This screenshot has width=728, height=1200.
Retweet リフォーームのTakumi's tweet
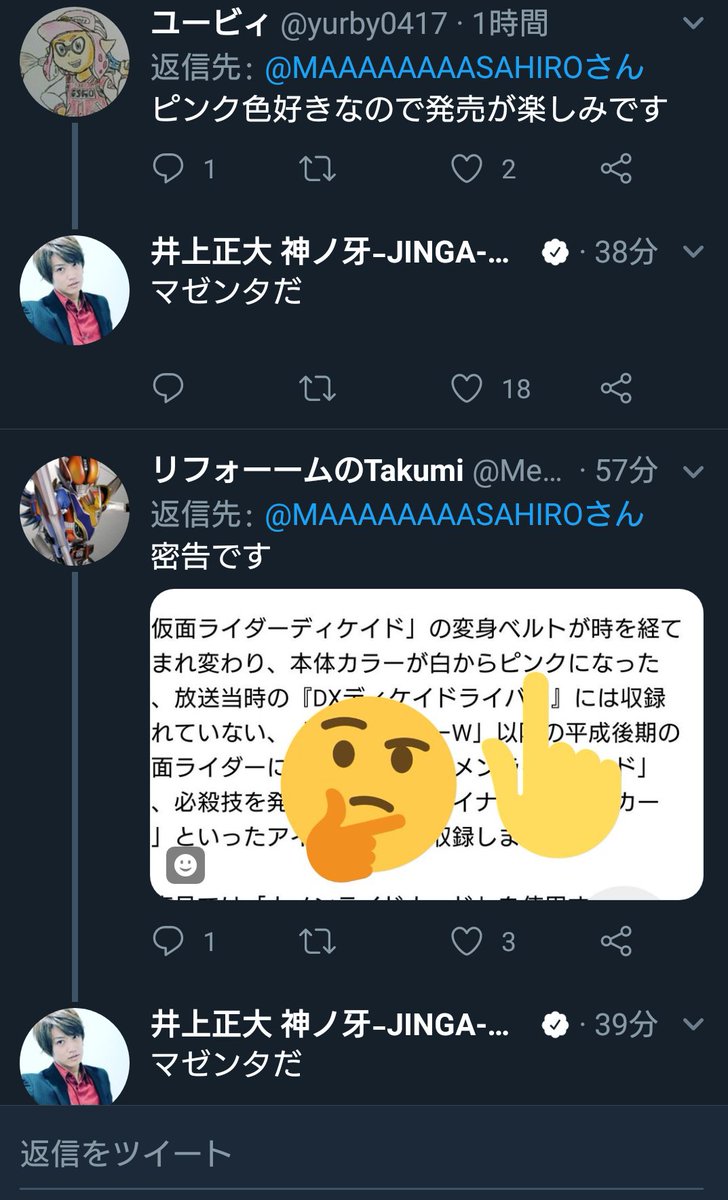pos(318,941)
